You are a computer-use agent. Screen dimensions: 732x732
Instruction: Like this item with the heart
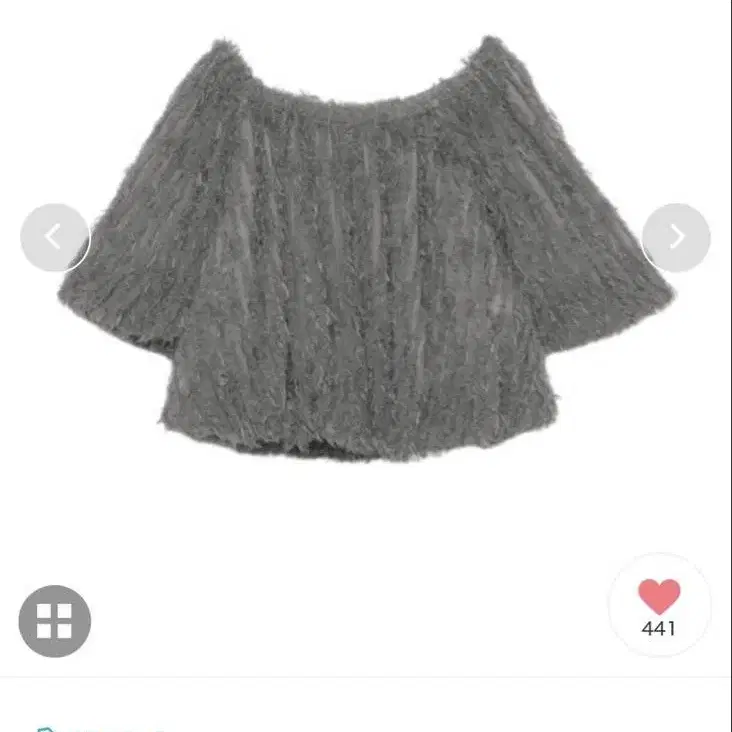point(659,605)
